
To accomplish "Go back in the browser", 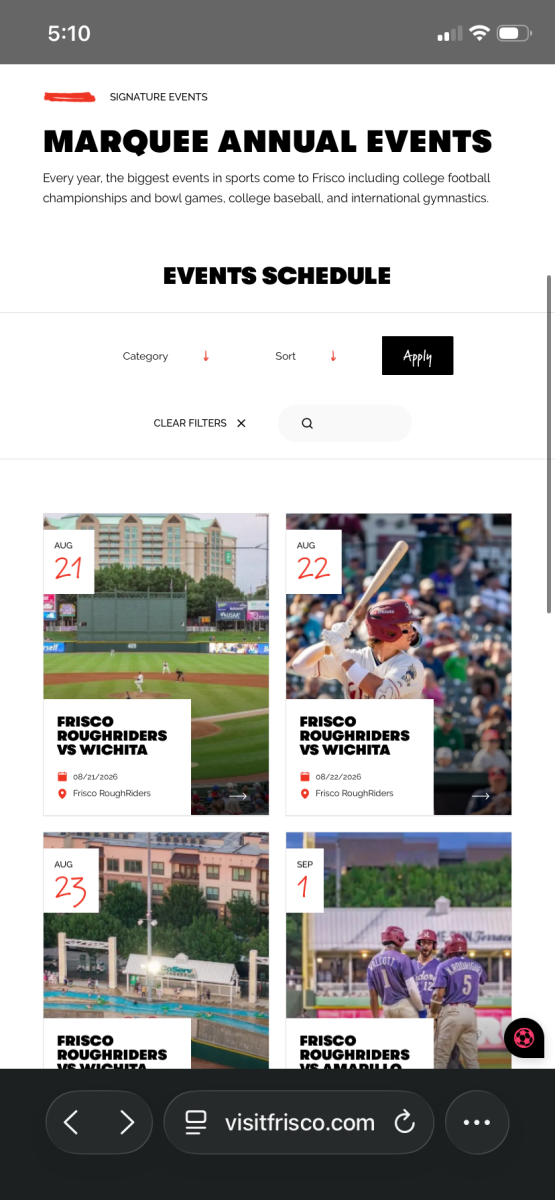I will coord(71,1122).
